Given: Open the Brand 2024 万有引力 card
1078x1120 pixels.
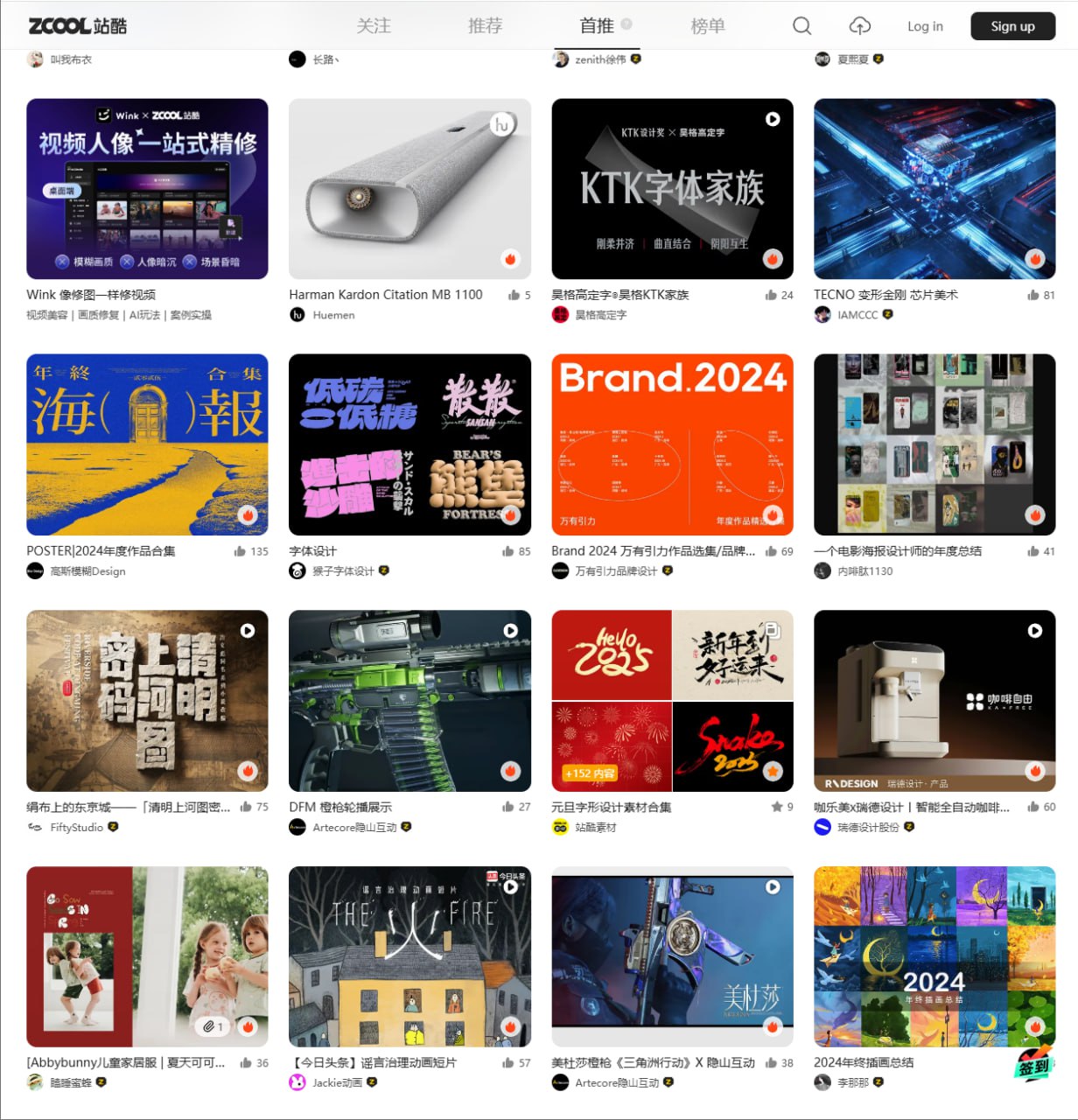Looking at the screenshot, I should [672, 444].
